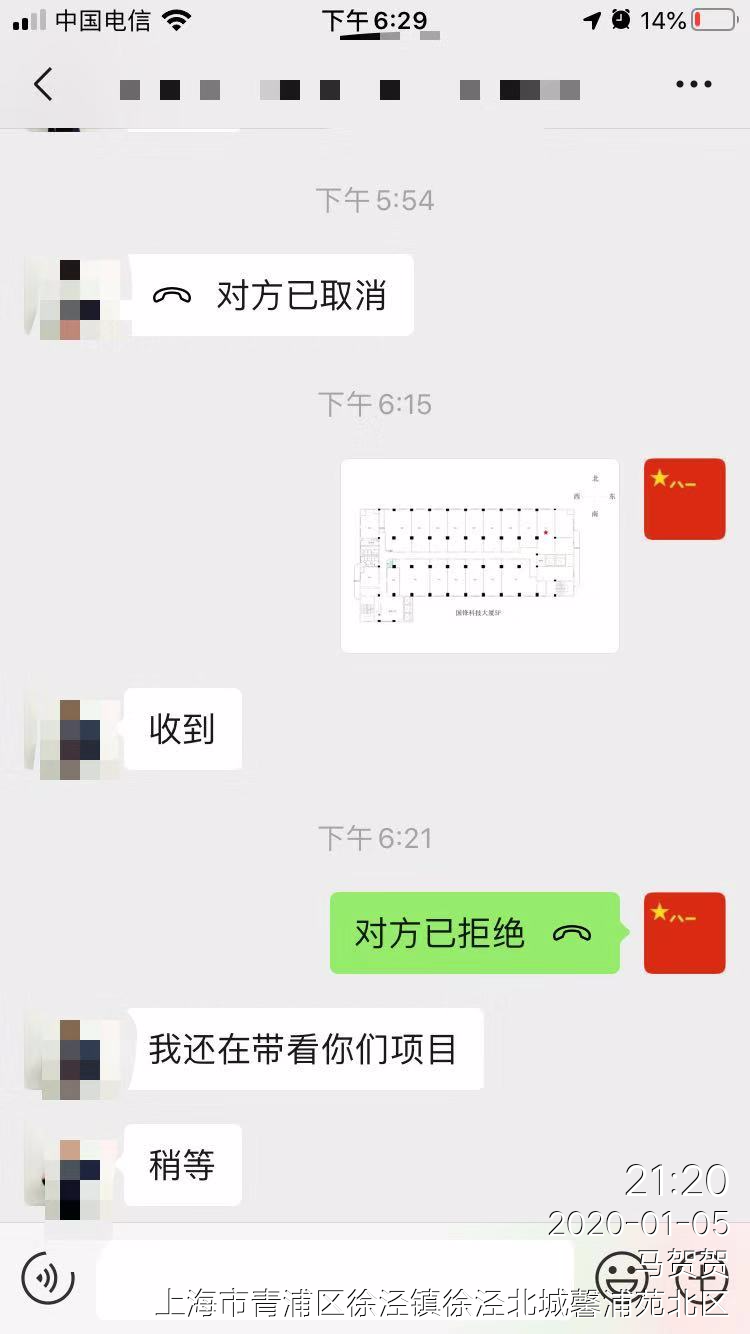
Task: Open the chat's three-dot menu
Action: pos(693,85)
